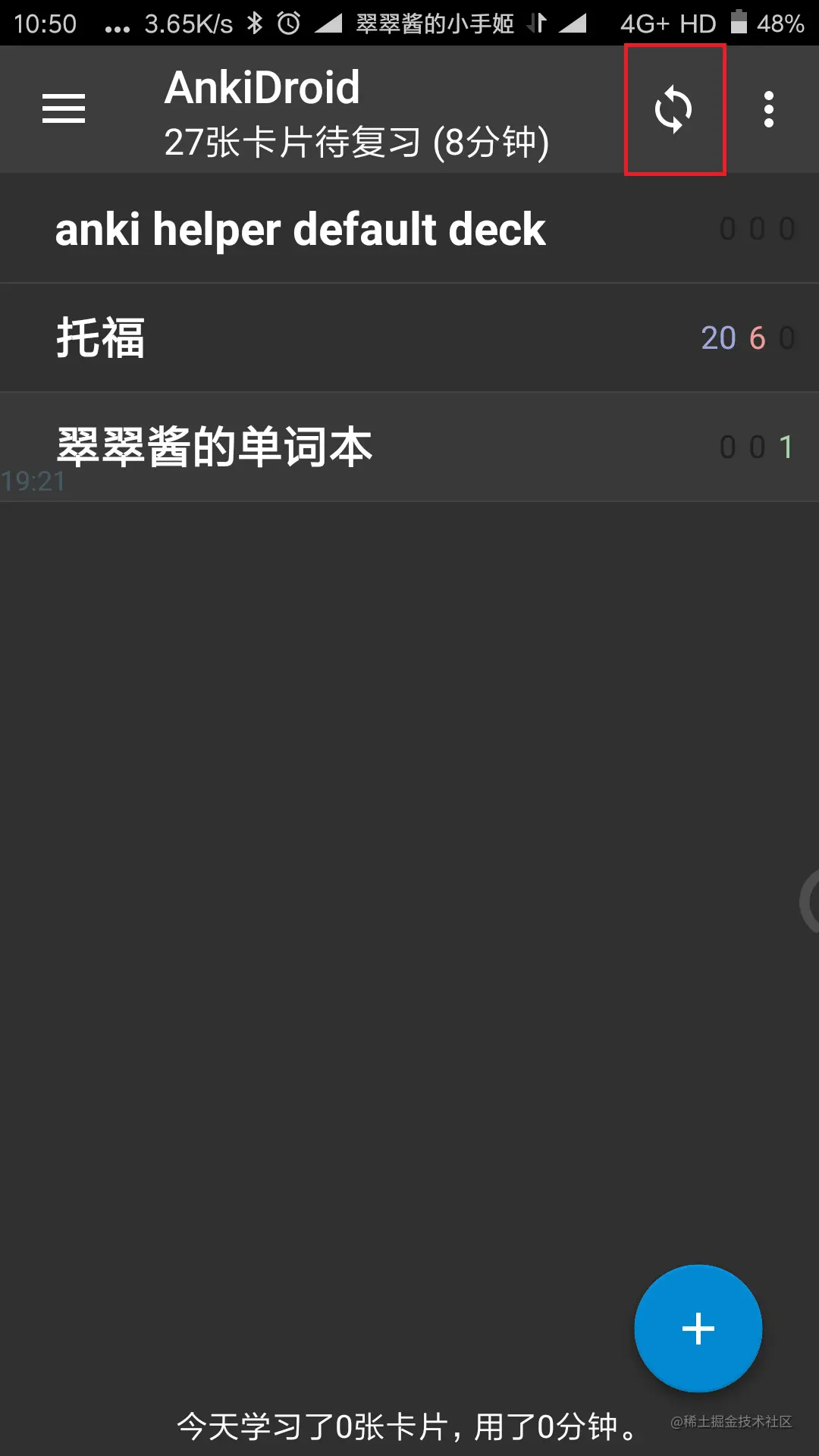Tap the blue plus add button

tap(698, 1328)
